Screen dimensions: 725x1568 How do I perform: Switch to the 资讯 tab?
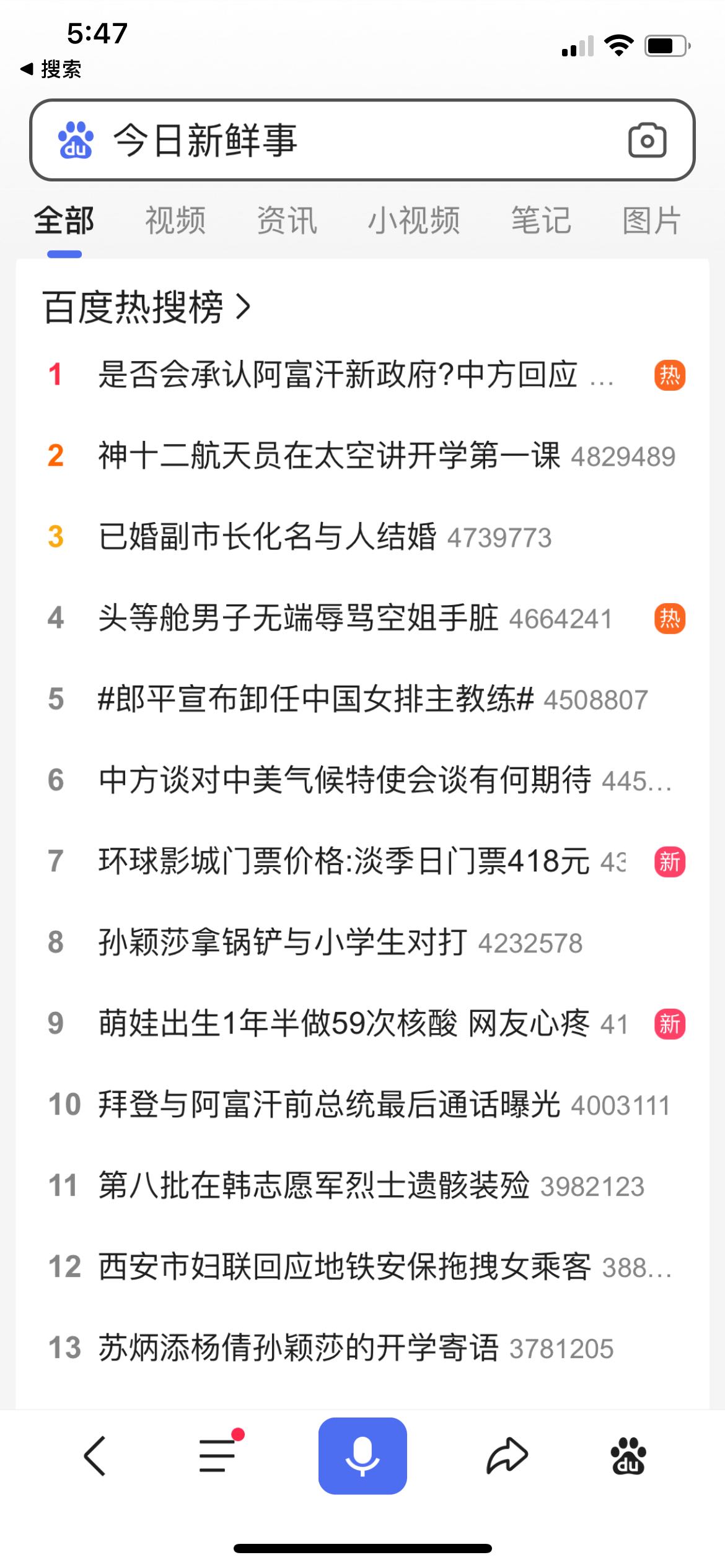coord(287,220)
